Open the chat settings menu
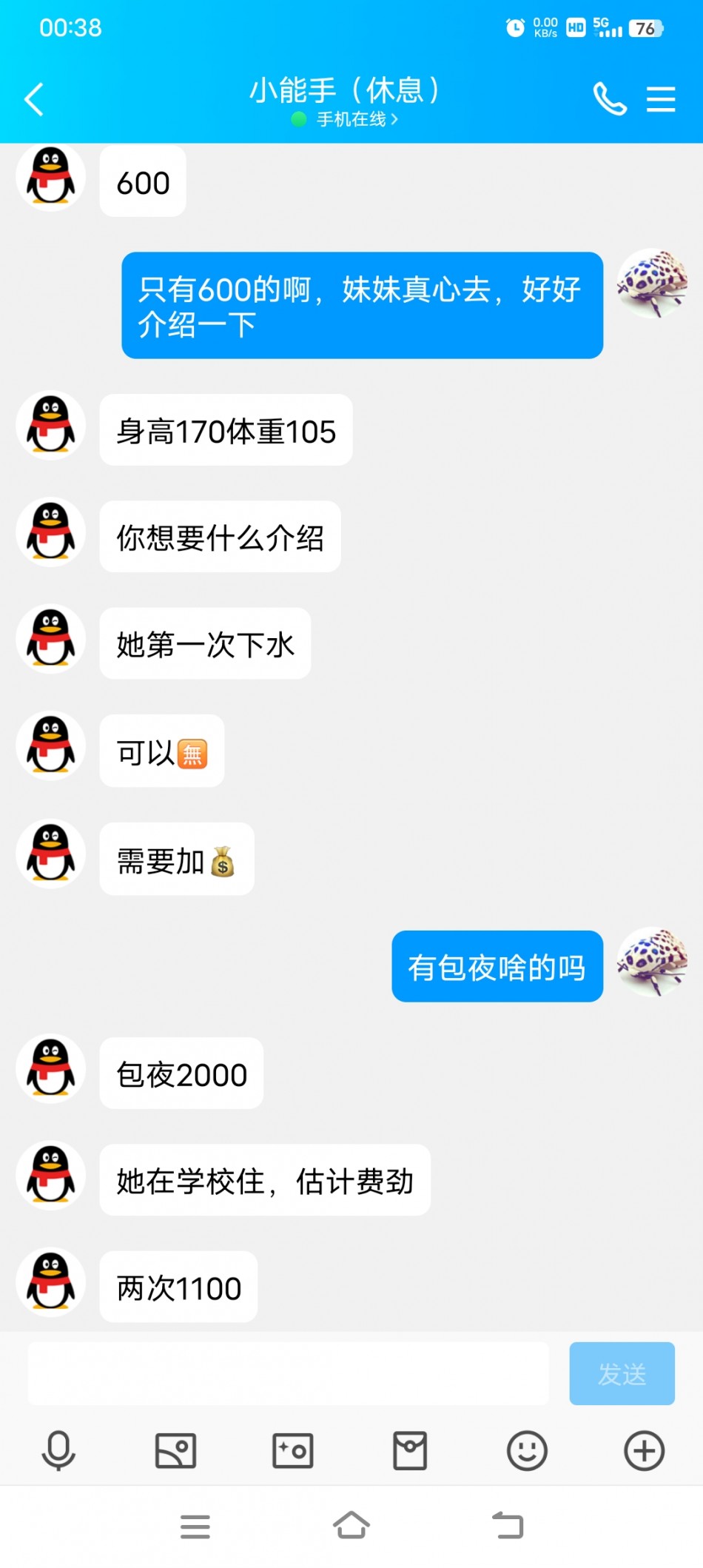703x1568 pixels. pyautogui.click(x=660, y=99)
